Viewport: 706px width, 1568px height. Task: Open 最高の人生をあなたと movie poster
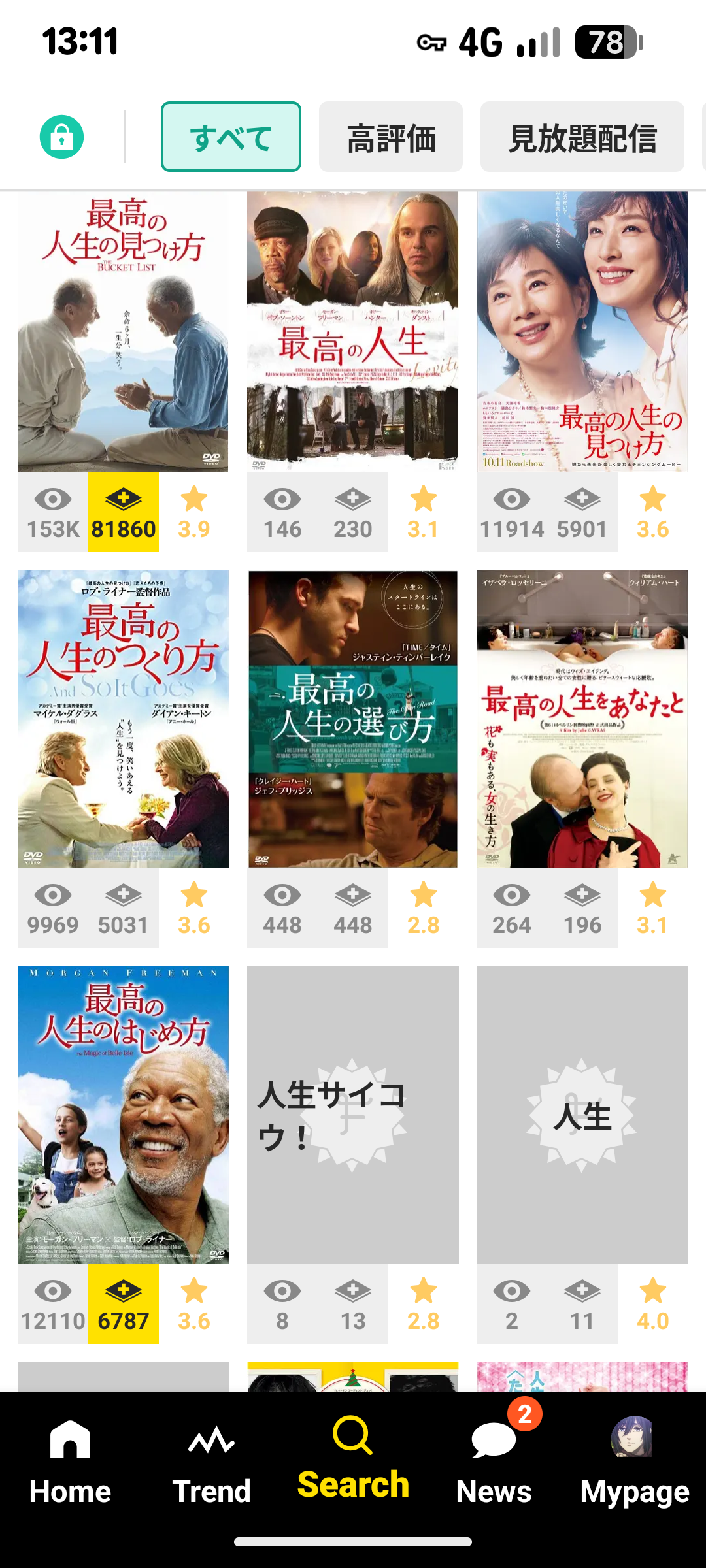point(582,719)
